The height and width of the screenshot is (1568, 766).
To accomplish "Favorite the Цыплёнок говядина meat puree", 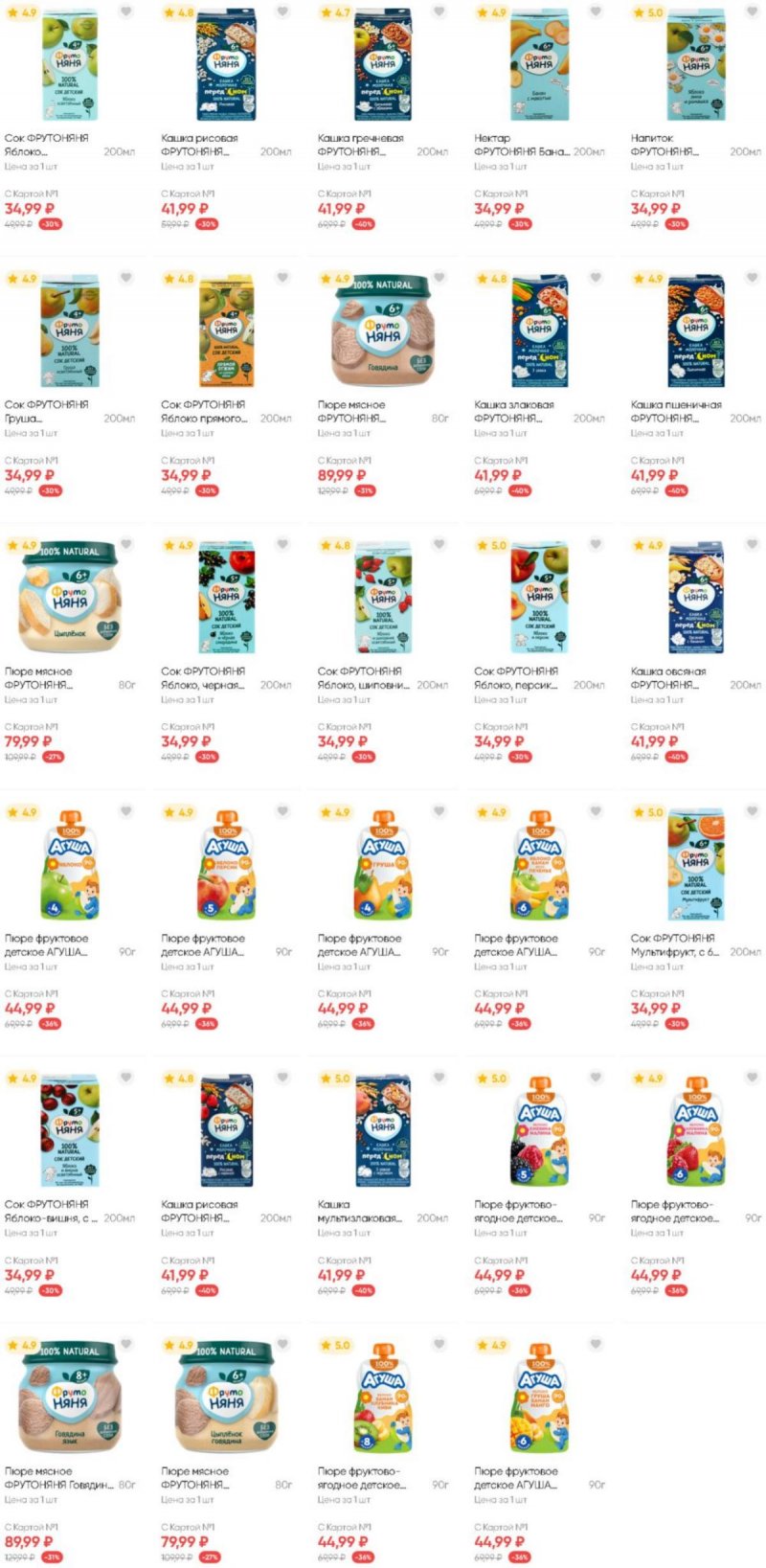I will click(282, 1344).
